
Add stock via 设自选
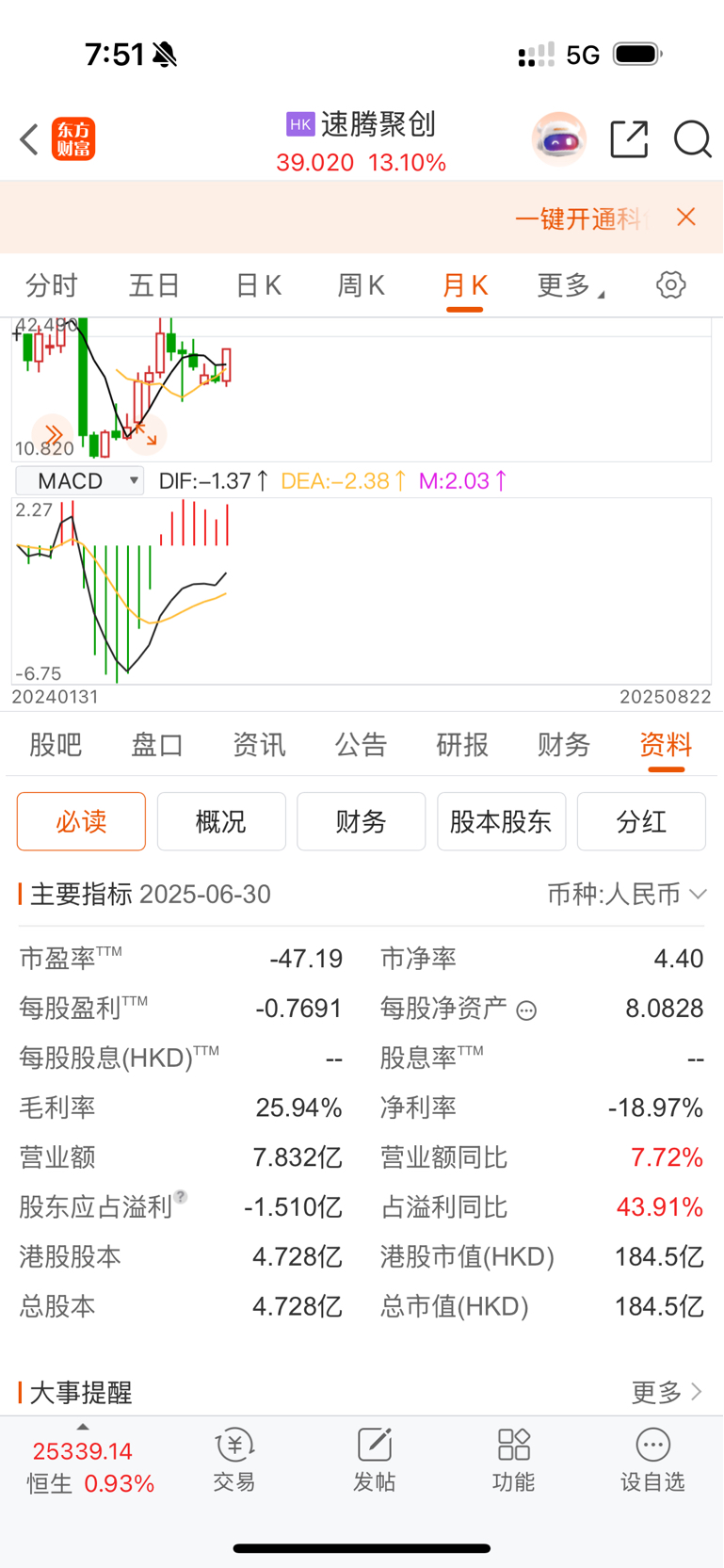click(x=652, y=1461)
